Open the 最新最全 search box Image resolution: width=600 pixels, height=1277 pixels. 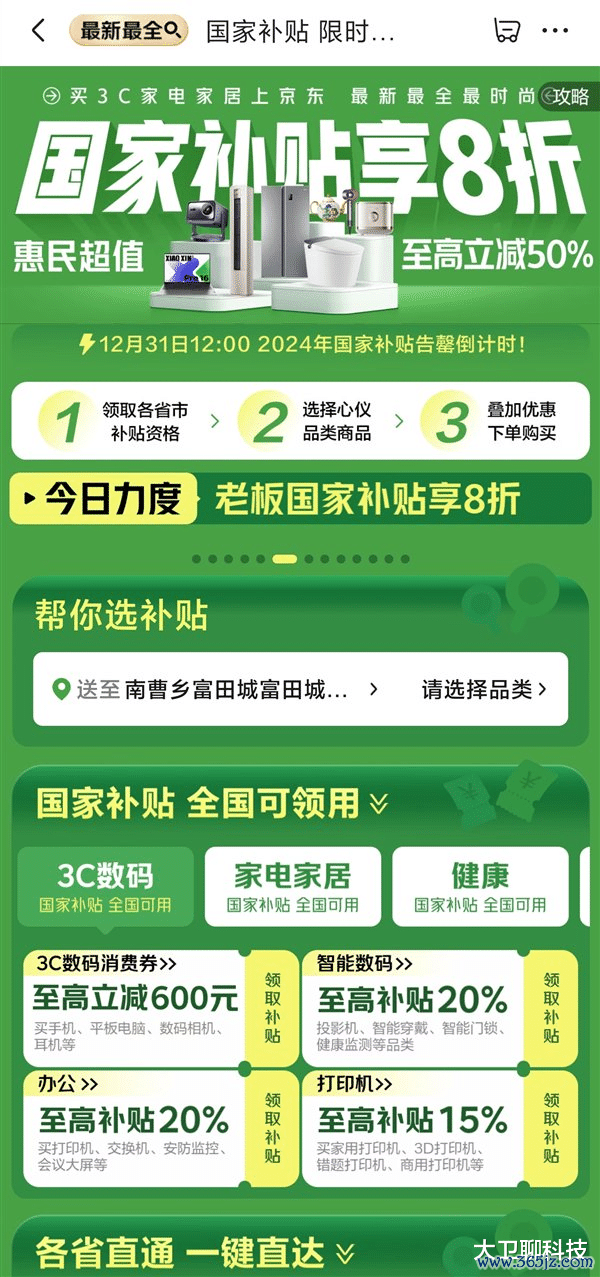[x=130, y=31]
